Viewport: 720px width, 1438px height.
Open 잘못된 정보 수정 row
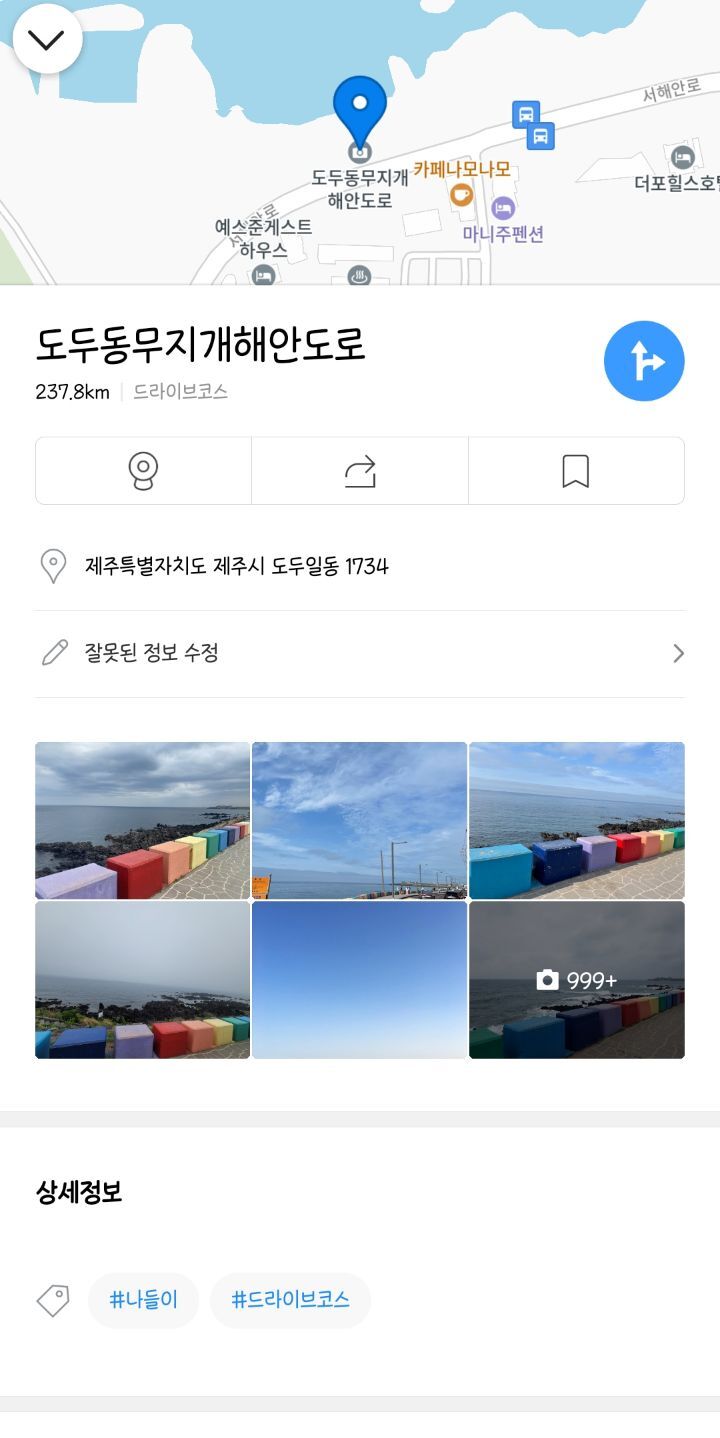click(x=360, y=654)
